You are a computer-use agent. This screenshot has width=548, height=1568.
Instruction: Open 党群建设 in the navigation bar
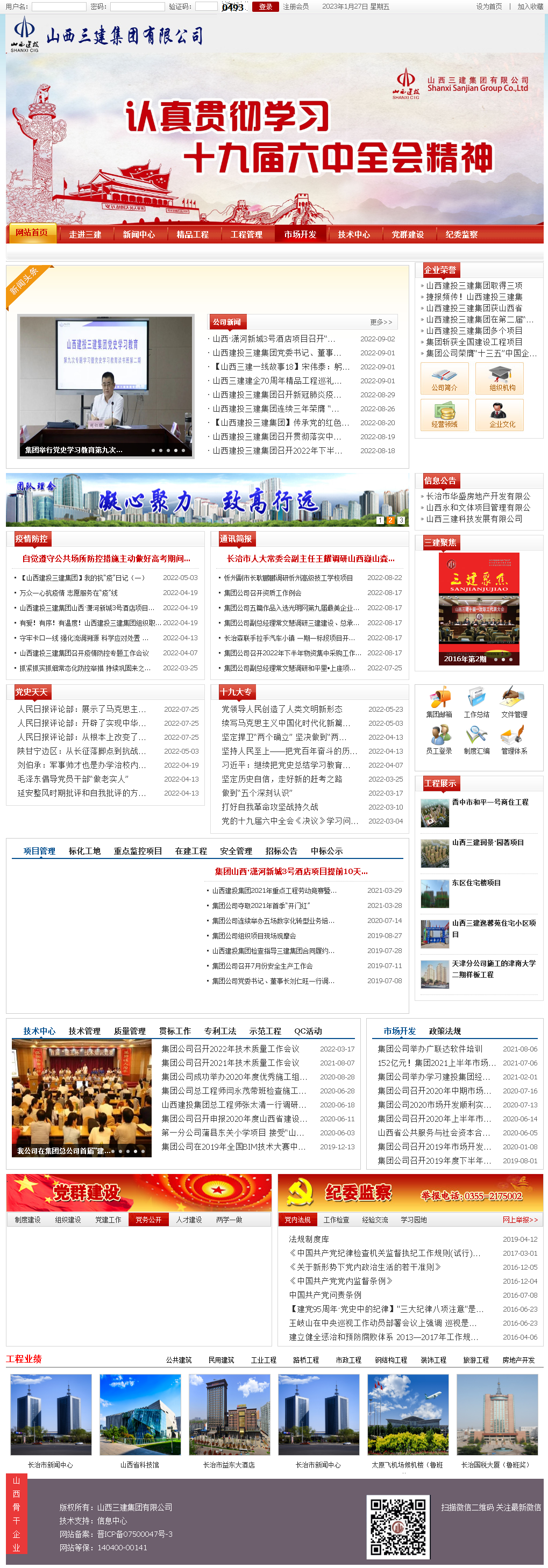(407, 234)
